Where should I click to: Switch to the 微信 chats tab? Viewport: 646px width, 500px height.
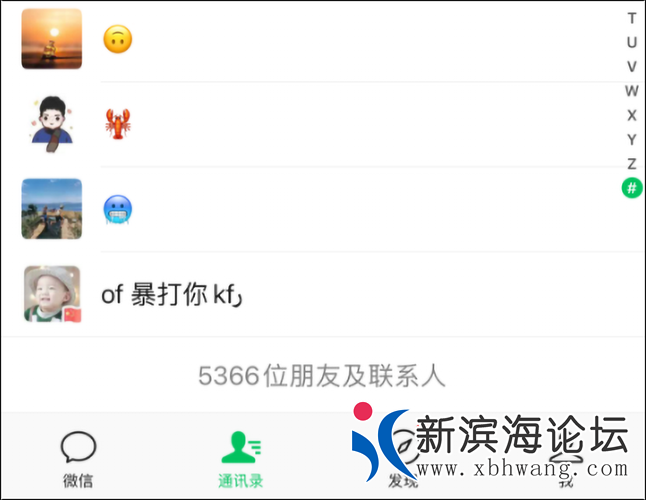point(78,459)
